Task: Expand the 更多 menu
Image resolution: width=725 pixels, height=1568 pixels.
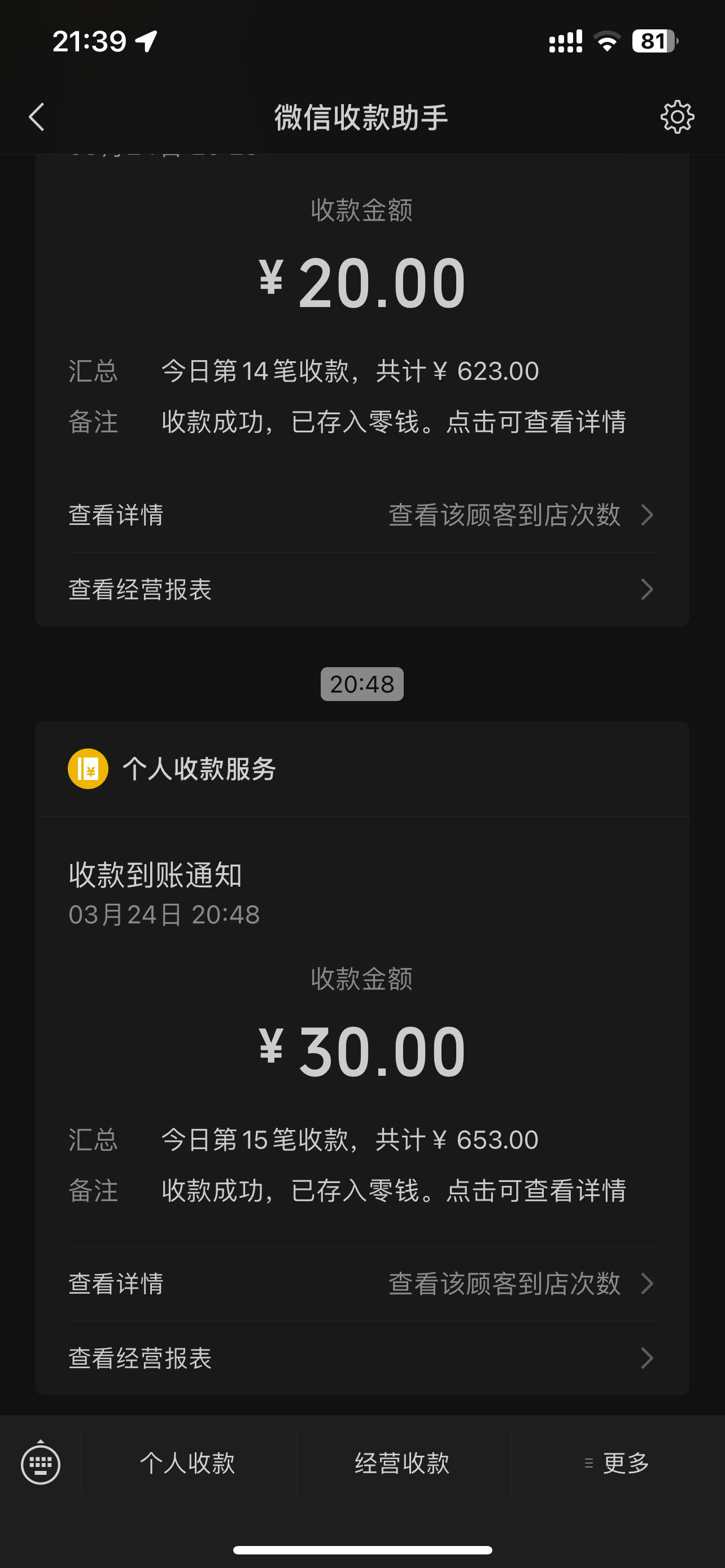Action: (x=617, y=1462)
